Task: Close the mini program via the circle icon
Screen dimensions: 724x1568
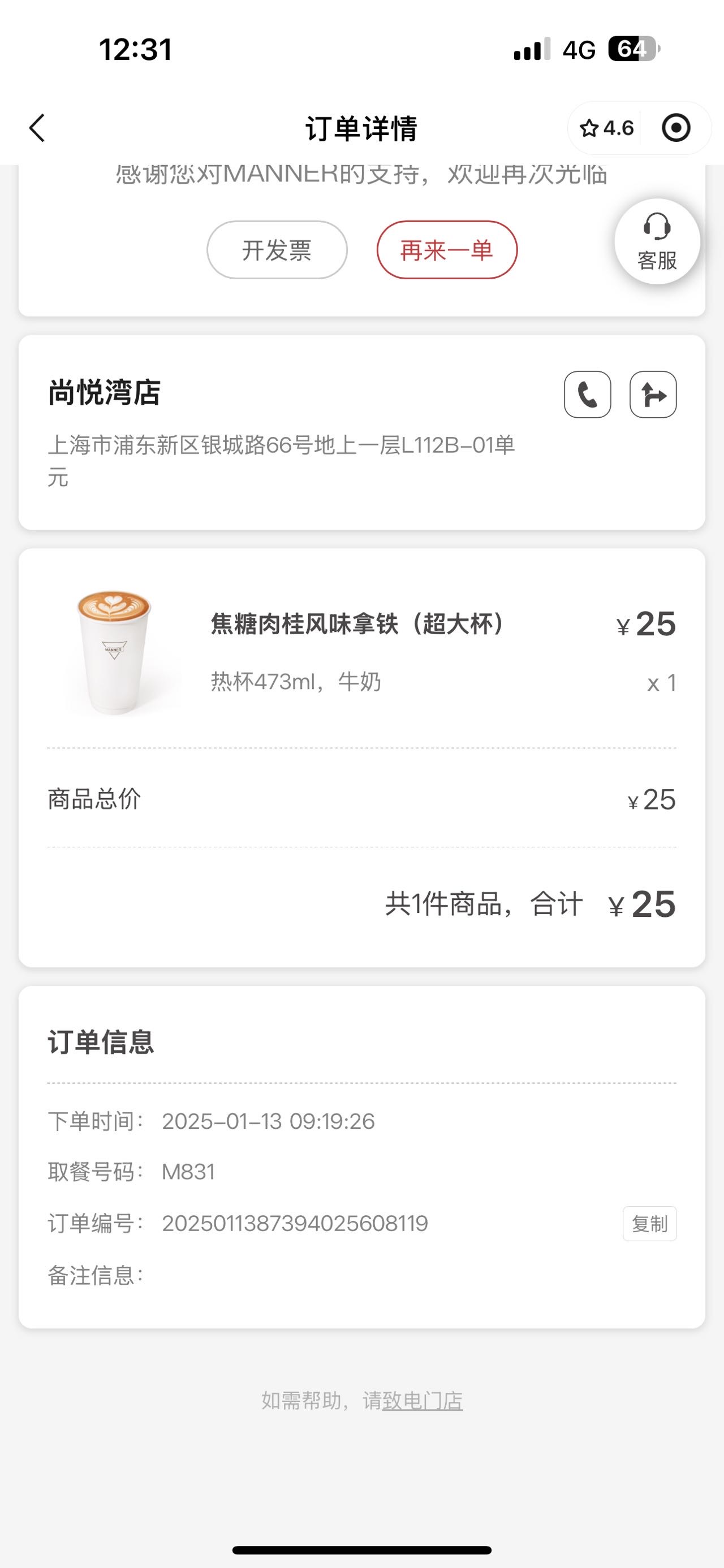Action: tap(676, 128)
